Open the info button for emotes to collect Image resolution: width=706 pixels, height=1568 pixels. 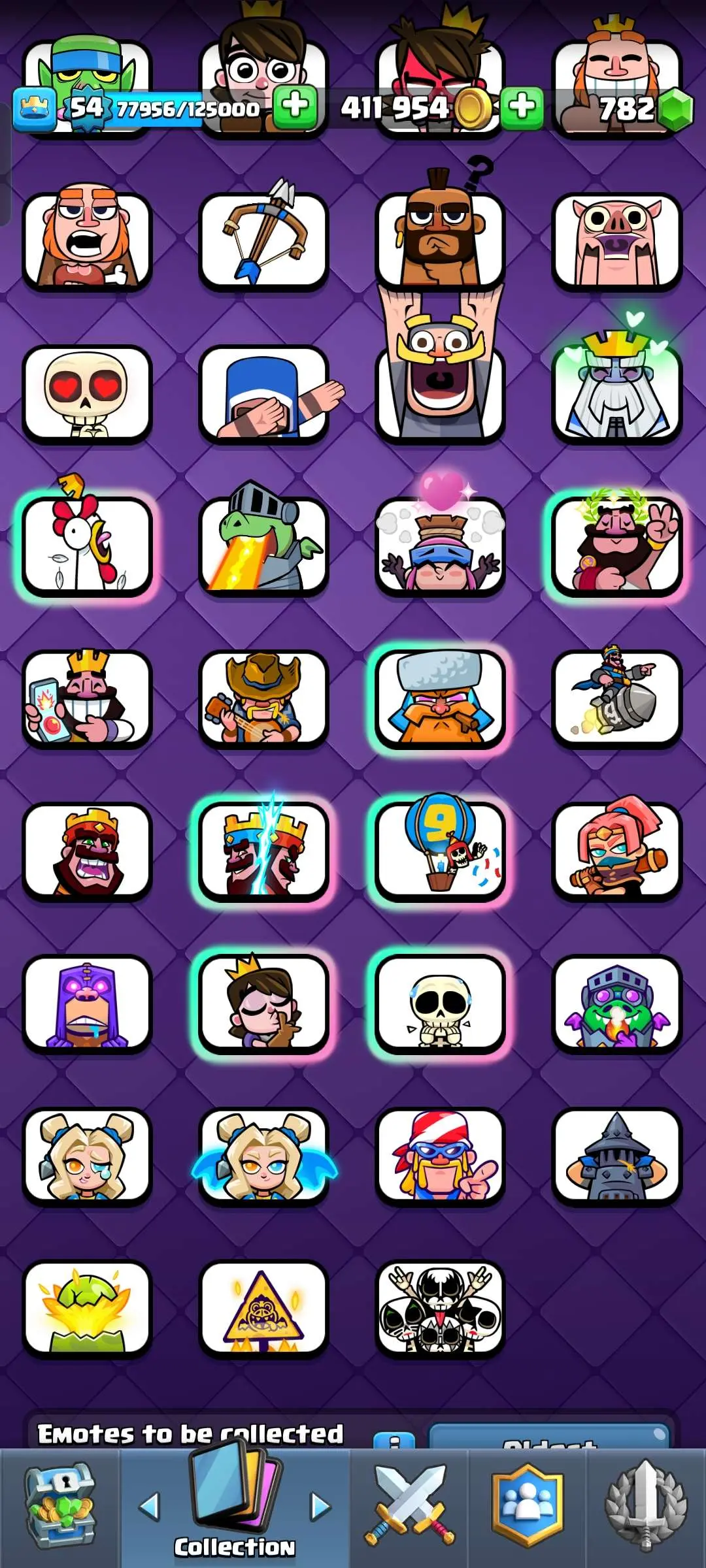point(394,1441)
